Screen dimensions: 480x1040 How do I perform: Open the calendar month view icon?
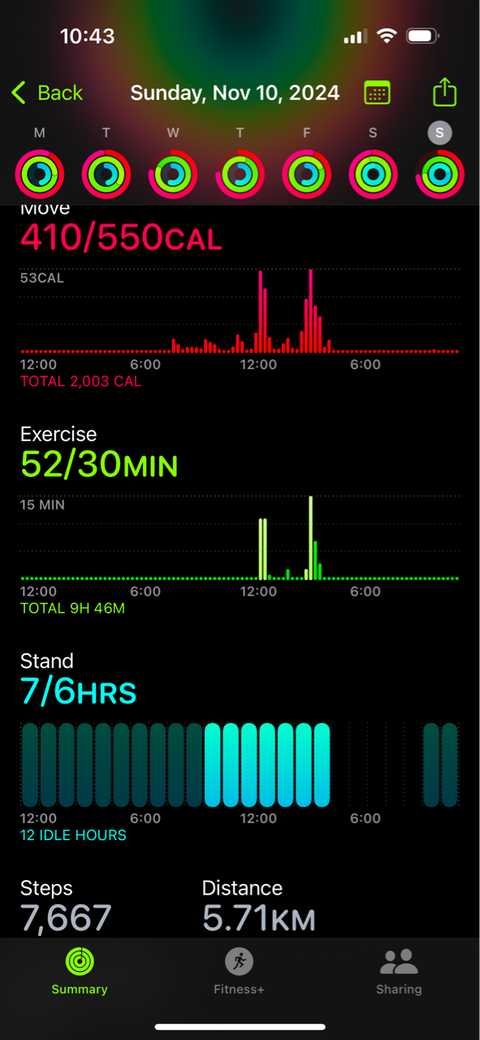coord(377,93)
